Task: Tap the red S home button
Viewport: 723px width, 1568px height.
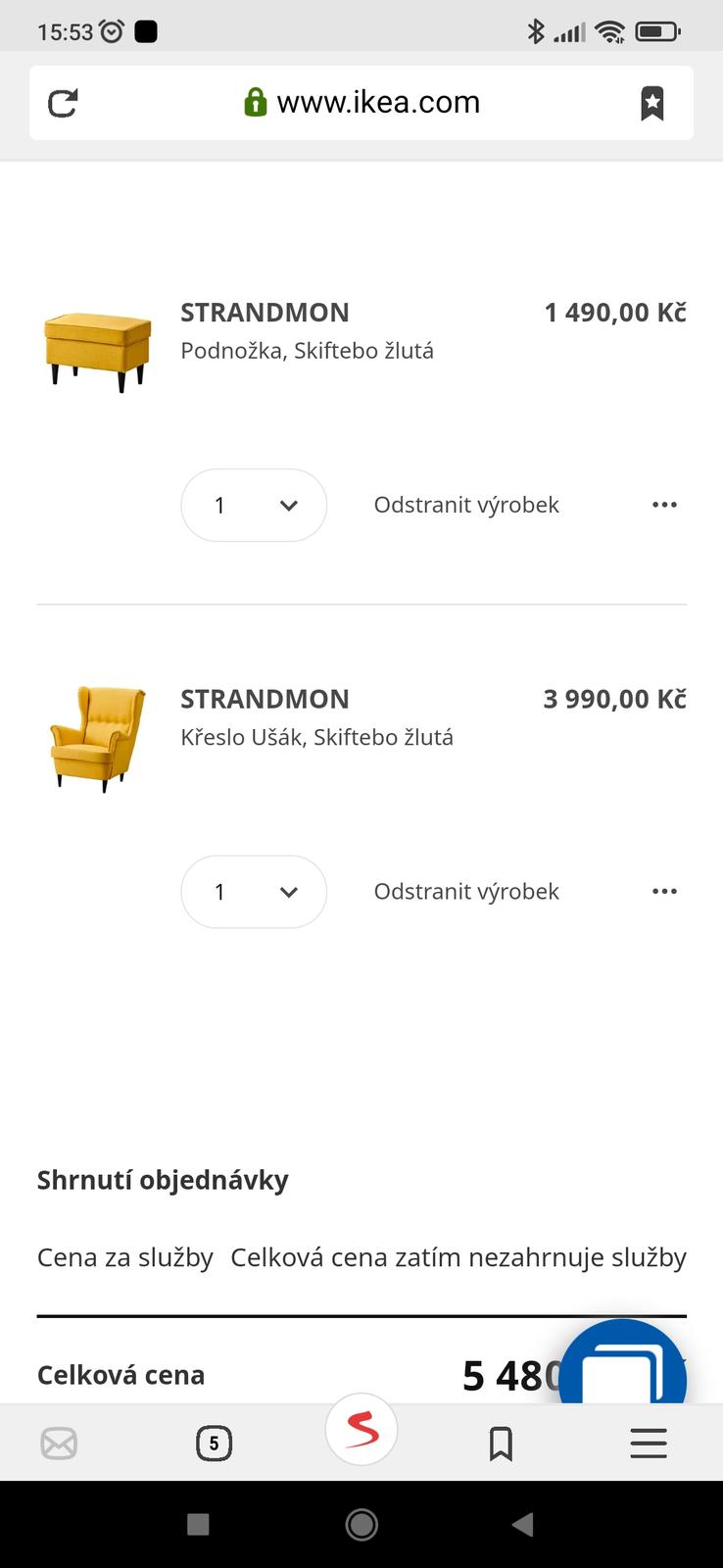Action: tap(361, 1431)
